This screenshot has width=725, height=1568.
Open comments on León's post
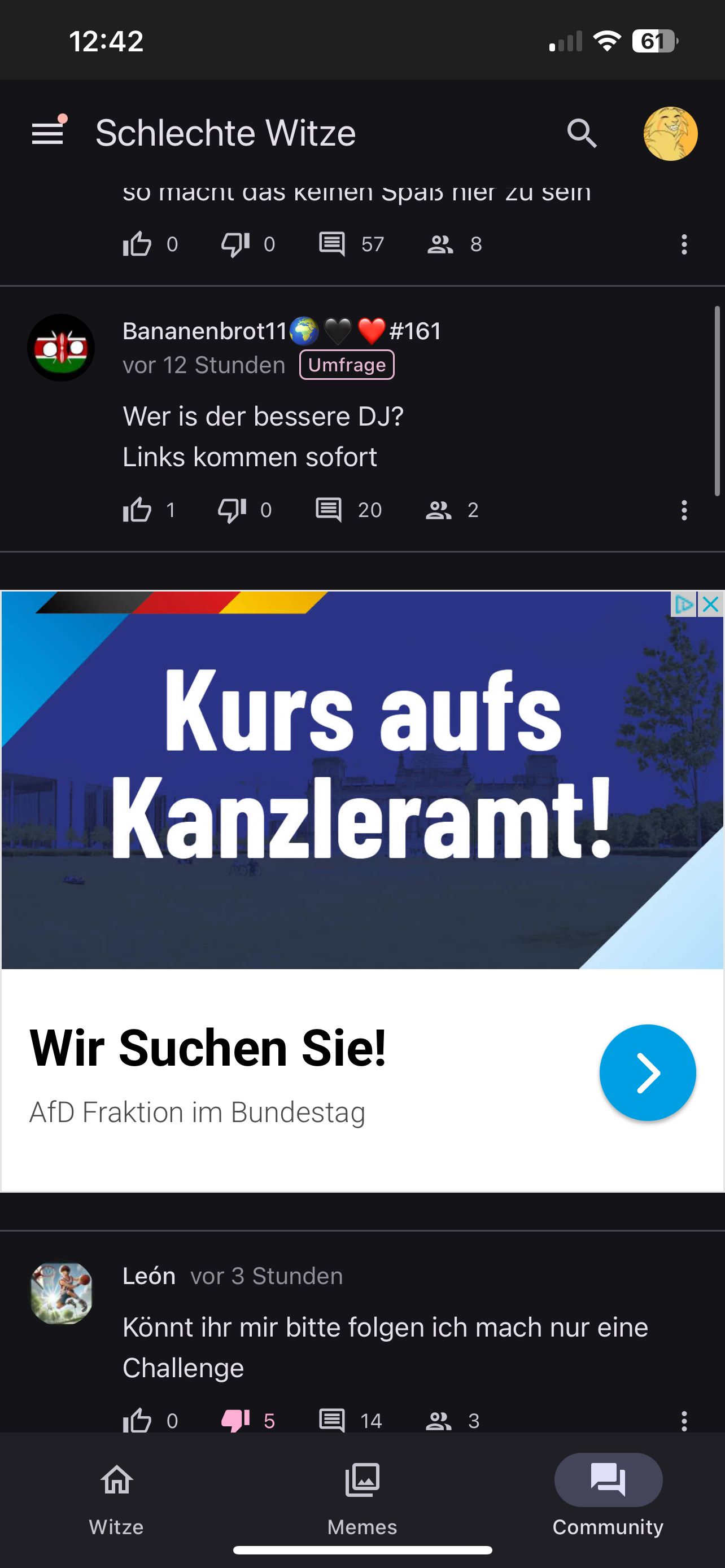[x=333, y=1420]
